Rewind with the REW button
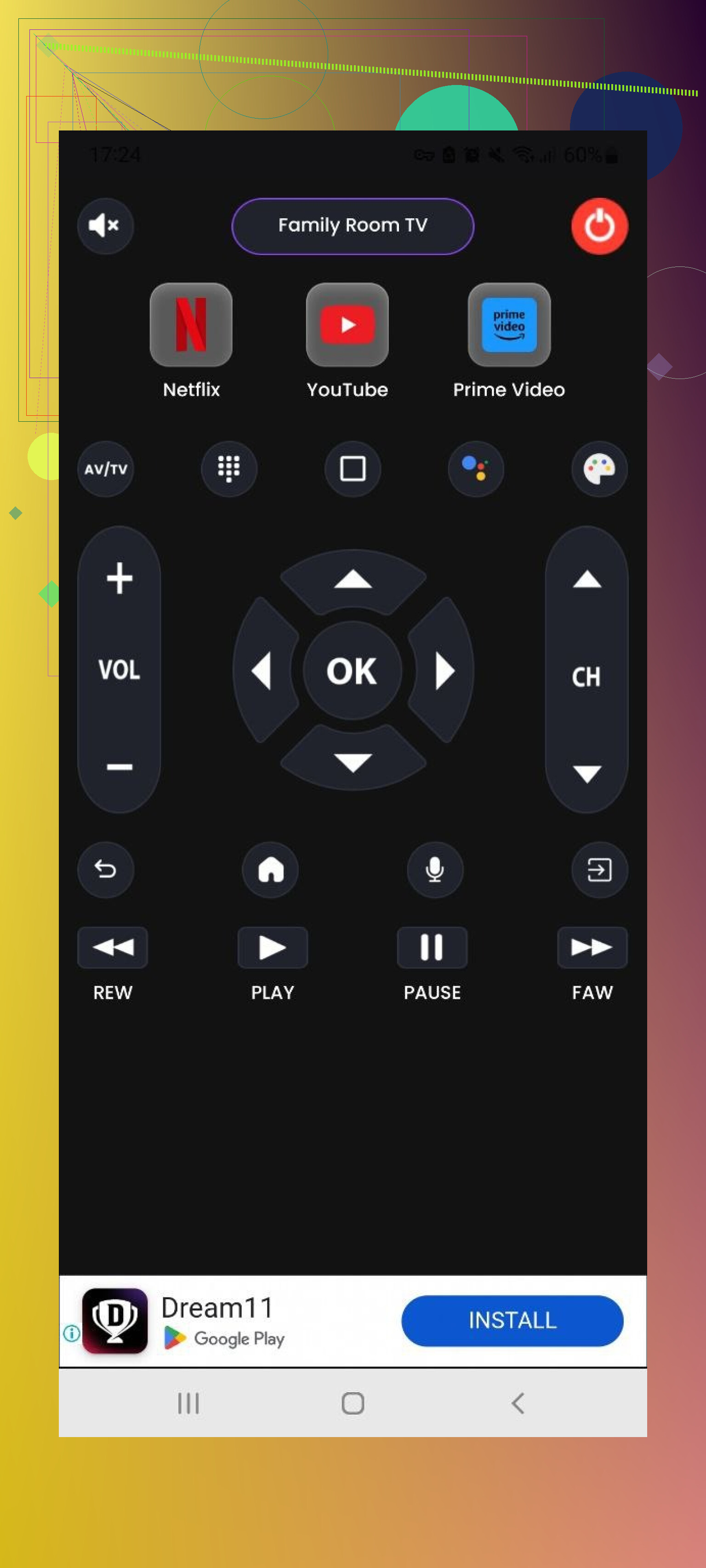706x1568 pixels. [113, 947]
